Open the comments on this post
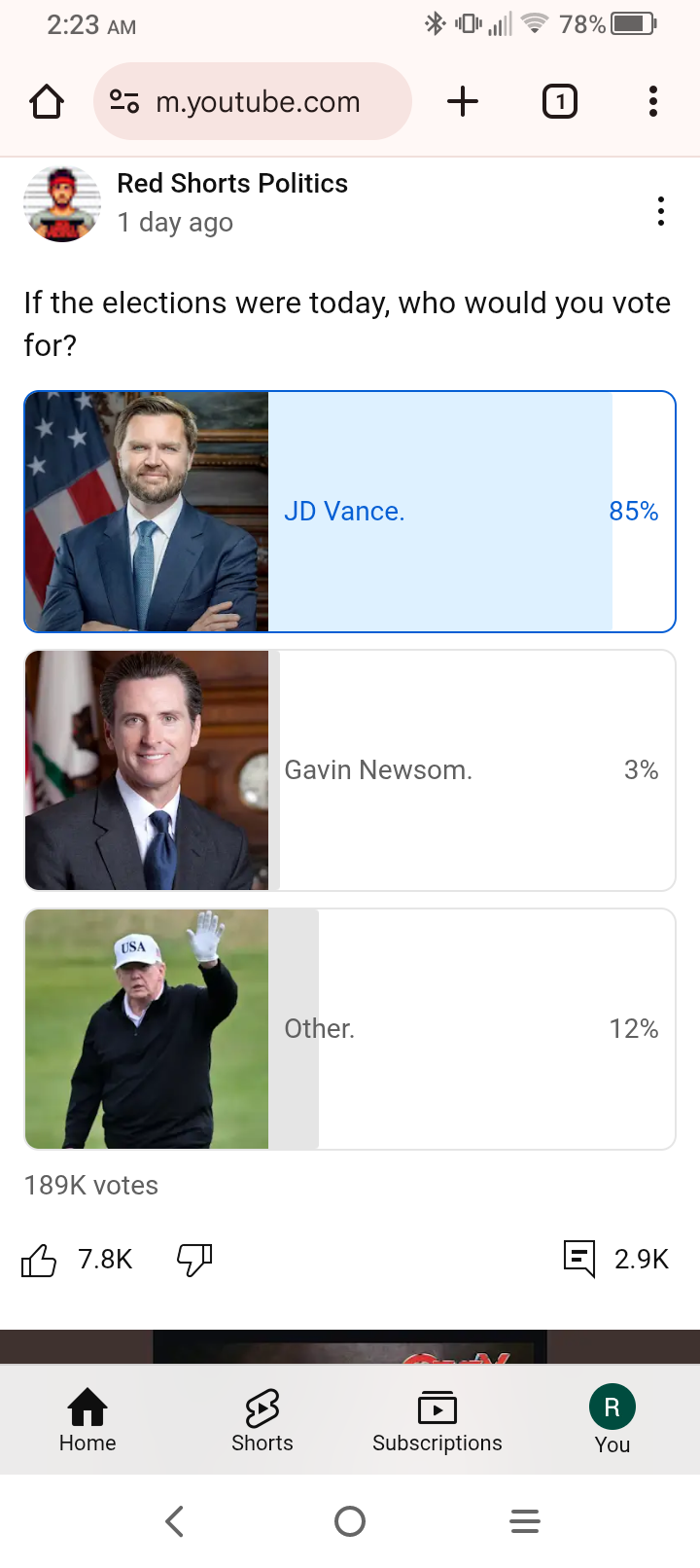 click(579, 1259)
